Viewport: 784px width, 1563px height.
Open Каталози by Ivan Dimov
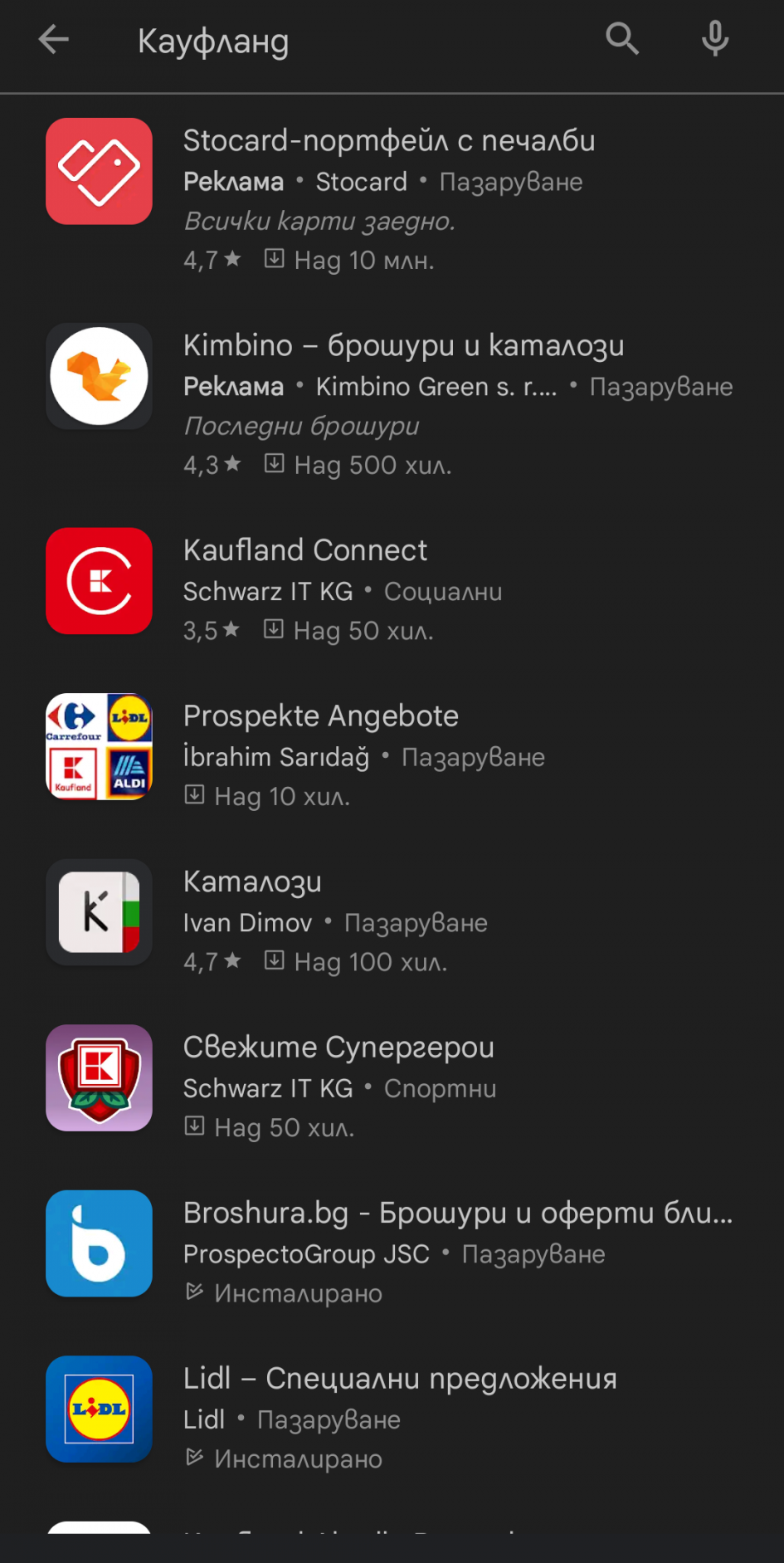click(x=252, y=882)
